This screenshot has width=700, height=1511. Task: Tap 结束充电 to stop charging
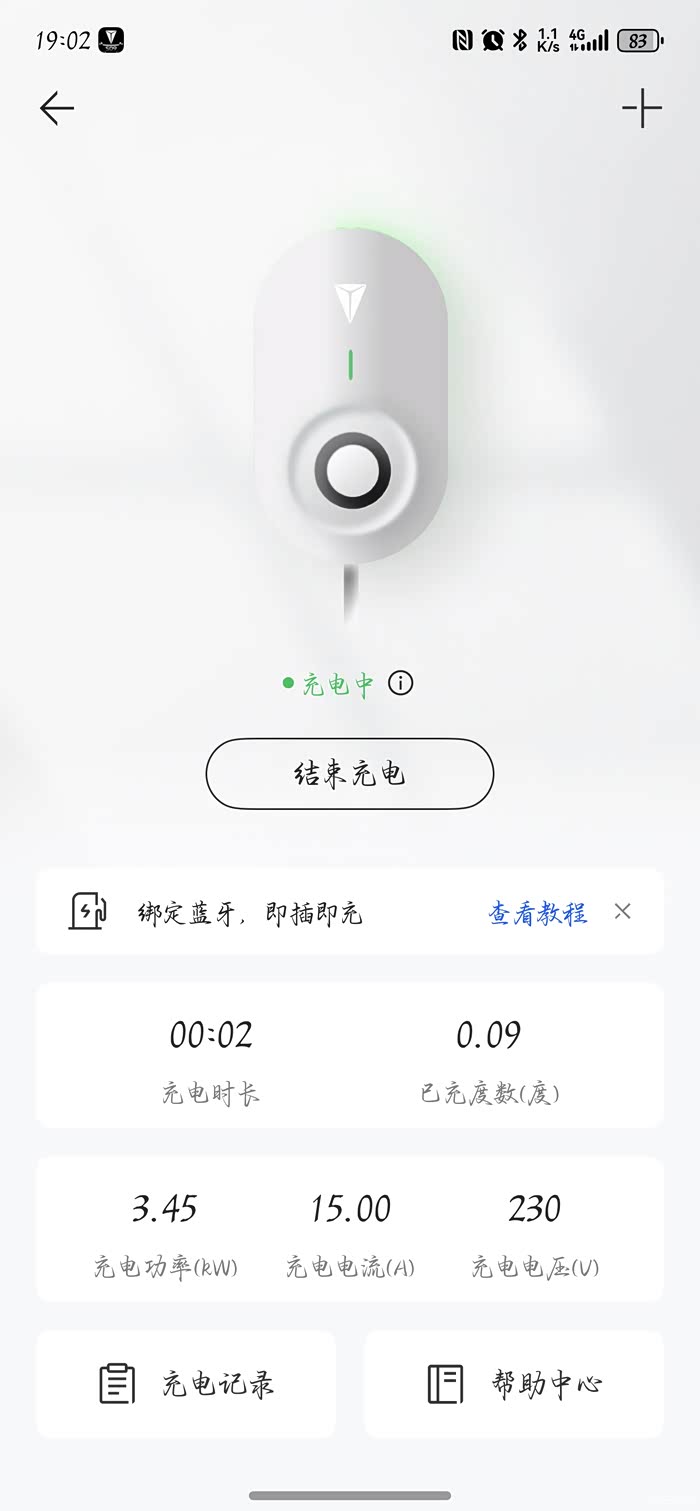coord(350,773)
